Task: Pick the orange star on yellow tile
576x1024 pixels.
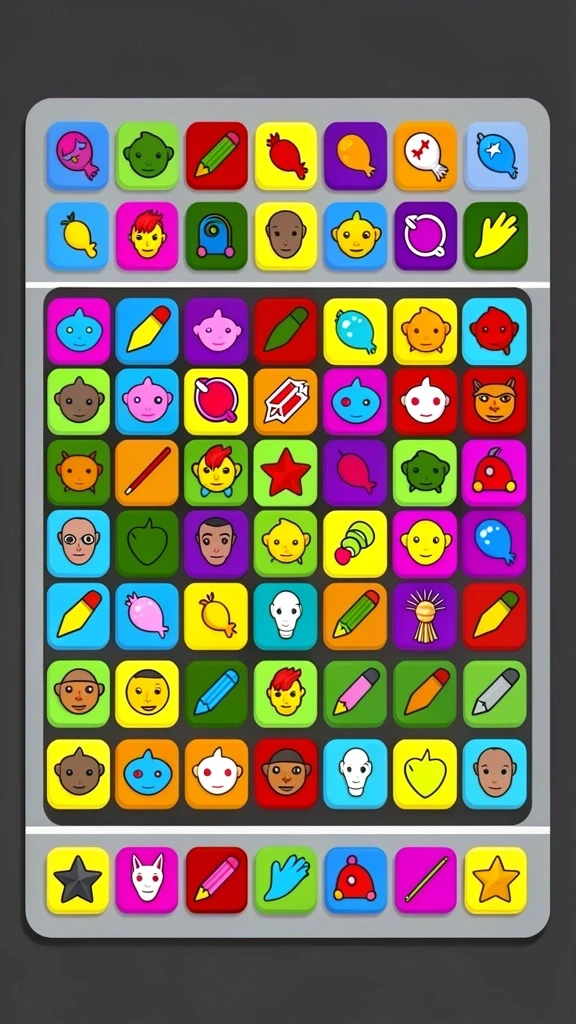Action: click(496, 880)
